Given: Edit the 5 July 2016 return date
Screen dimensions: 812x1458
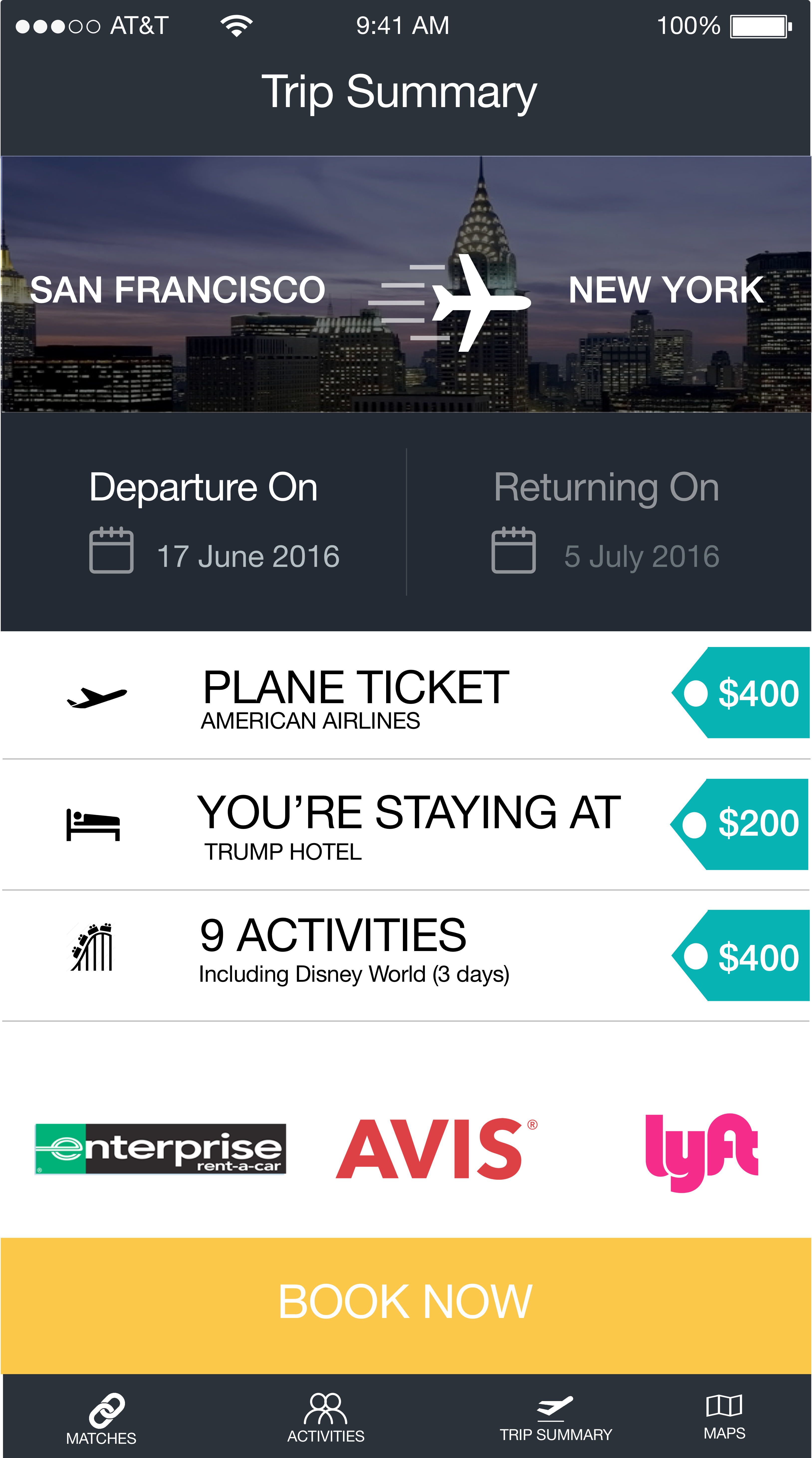Looking at the screenshot, I should 641,556.
